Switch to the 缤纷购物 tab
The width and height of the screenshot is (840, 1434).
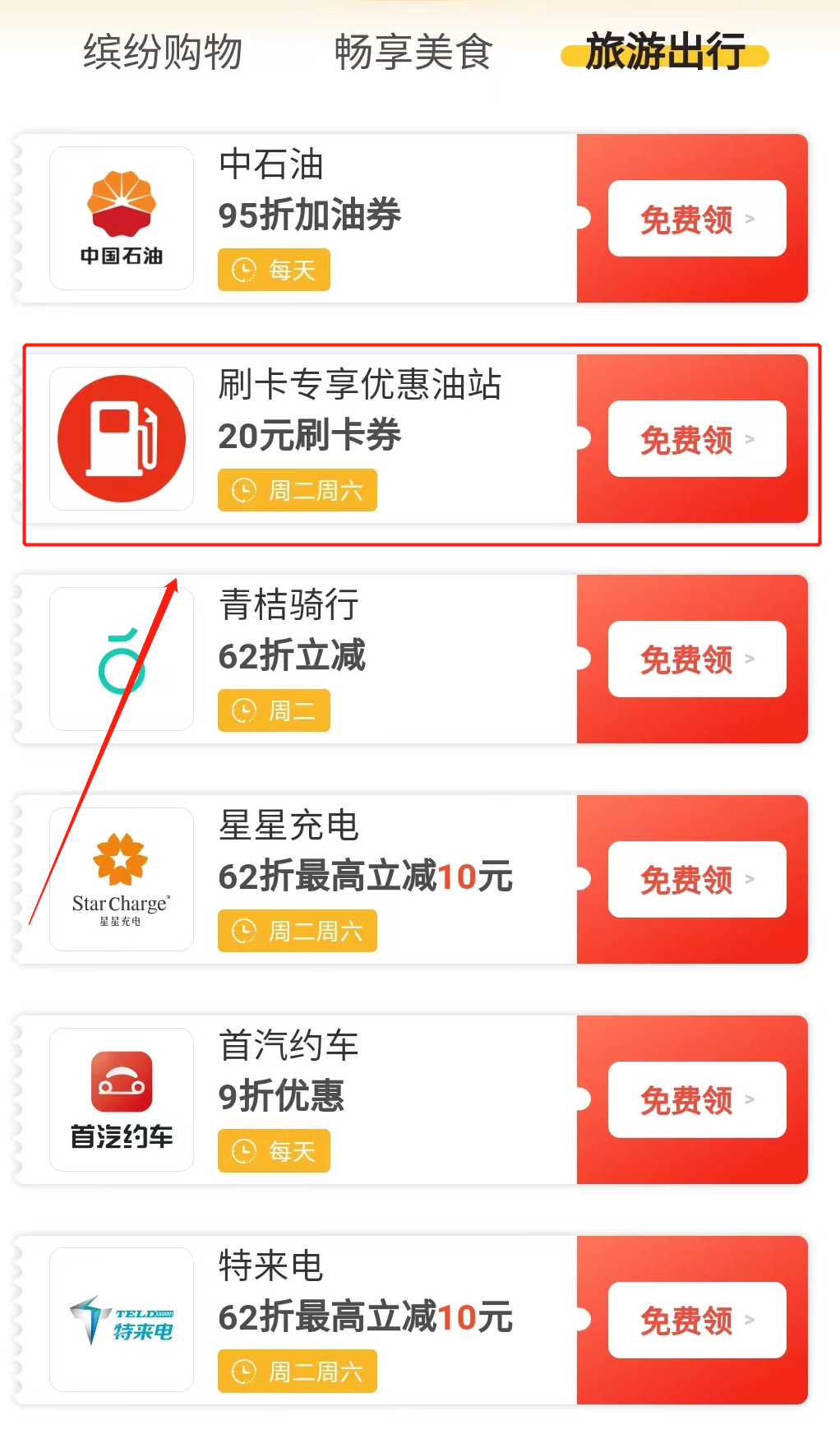click(x=163, y=53)
